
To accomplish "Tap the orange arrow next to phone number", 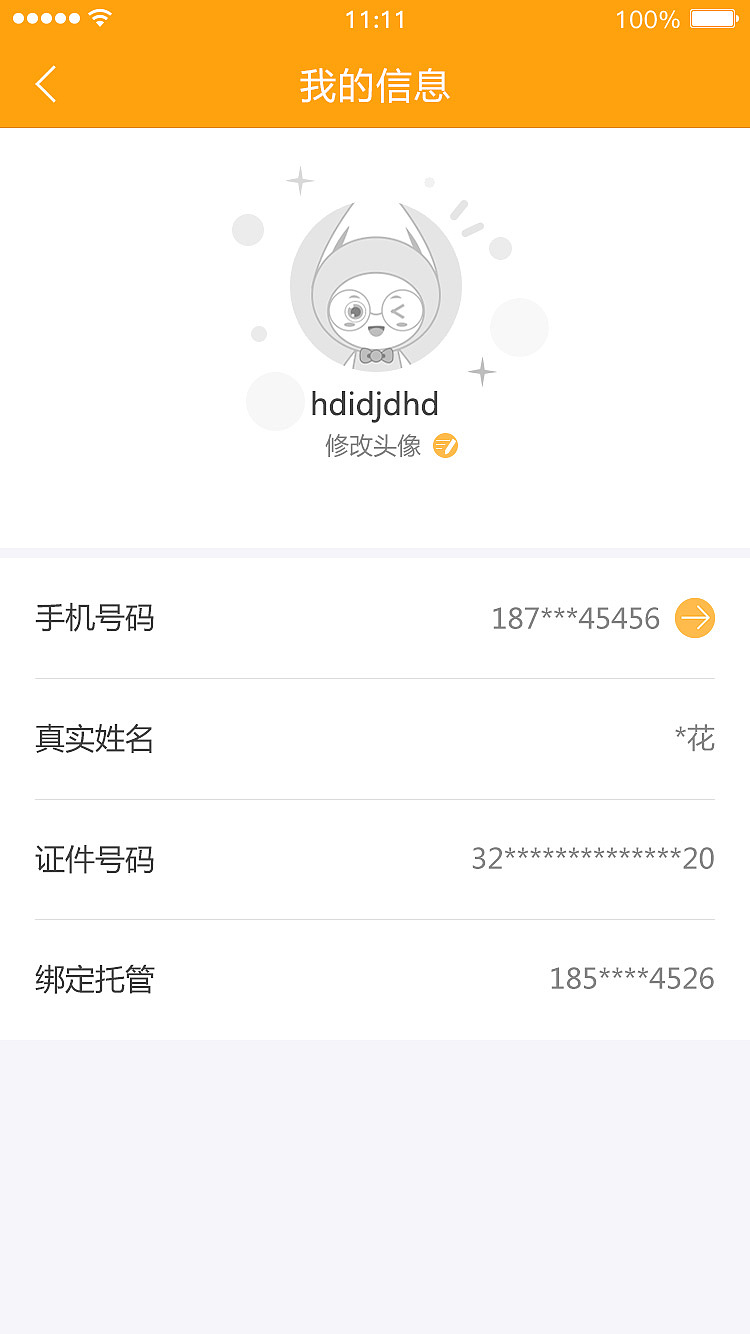I will 694,618.
